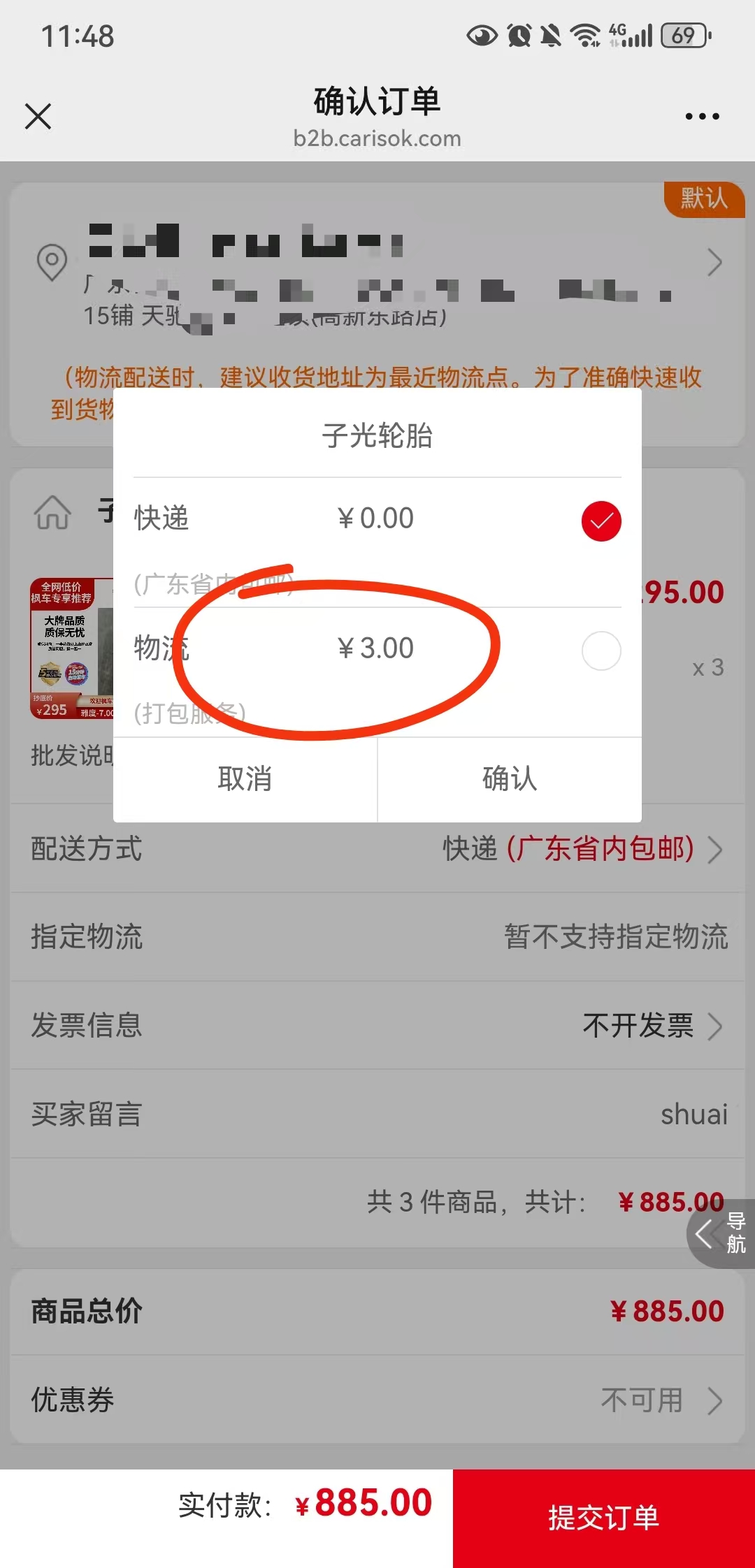This screenshot has height=1568, width=755.
Task: Open the 配送方式 delivery method options
Action: pos(377,850)
